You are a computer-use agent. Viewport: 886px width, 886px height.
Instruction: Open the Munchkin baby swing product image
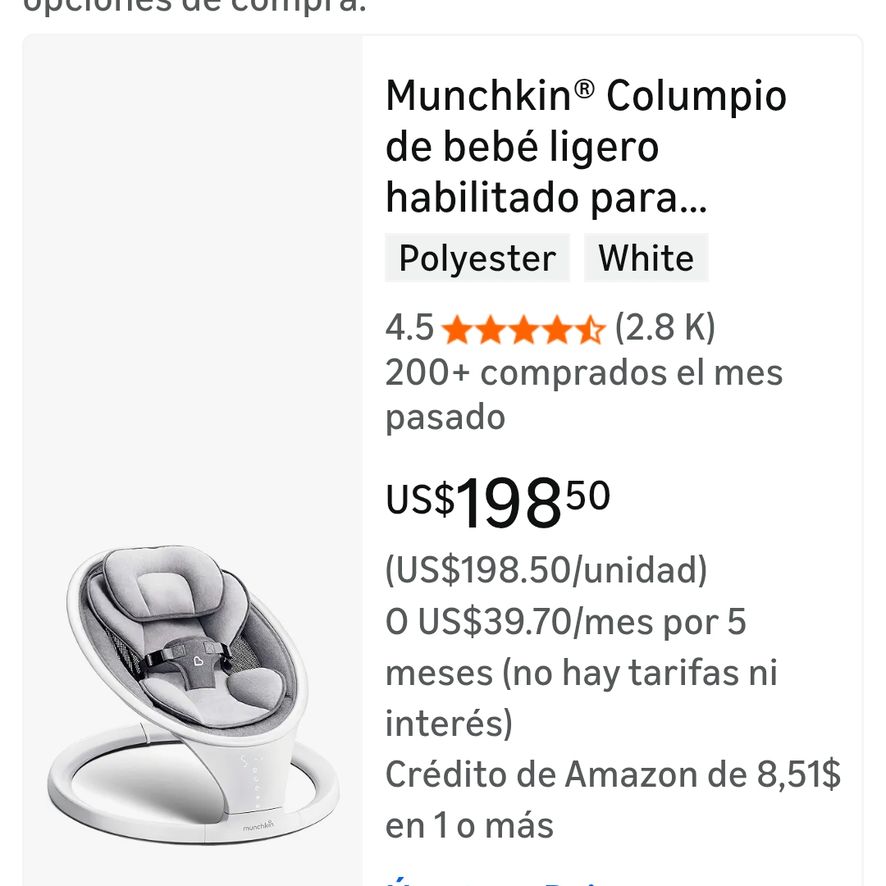pos(193,694)
